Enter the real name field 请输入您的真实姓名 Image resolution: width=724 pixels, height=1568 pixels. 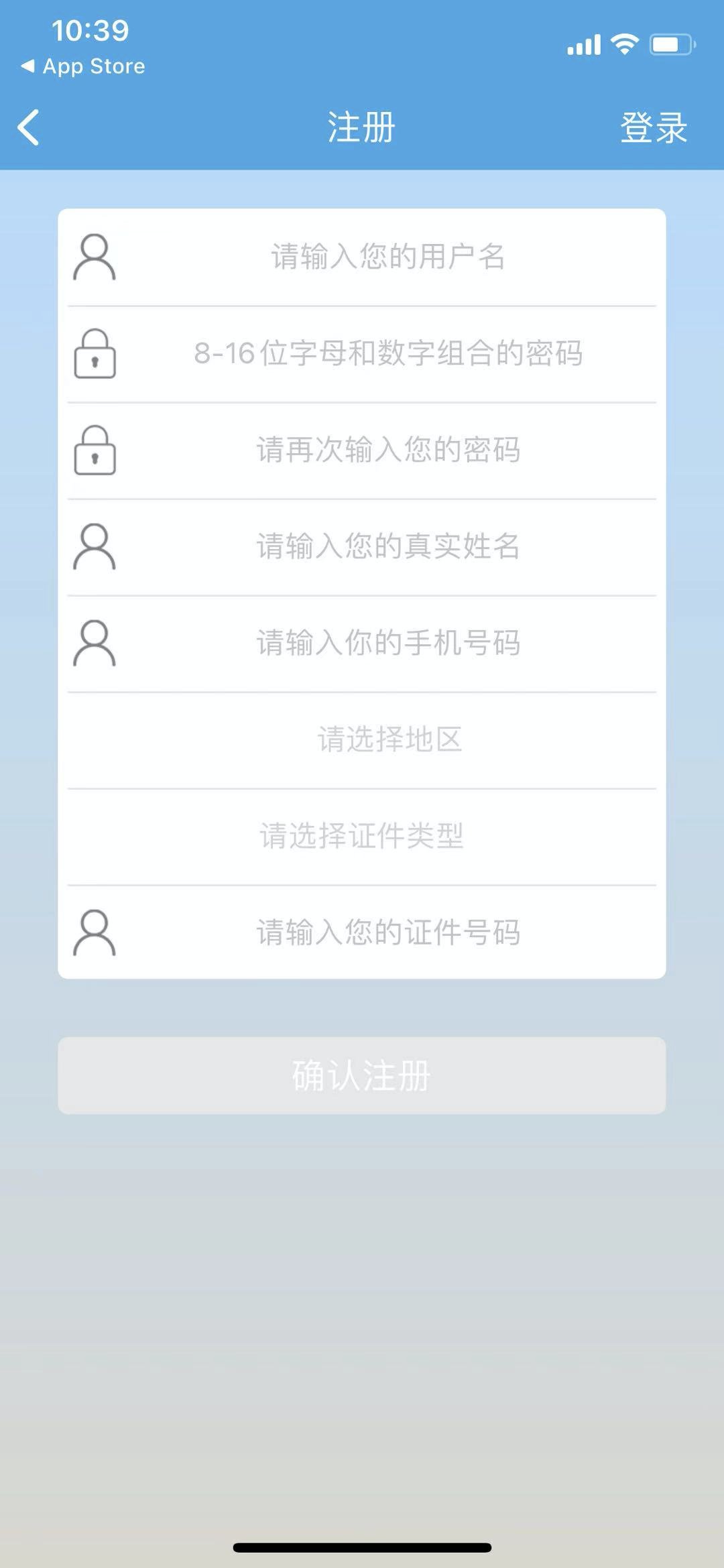387,546
